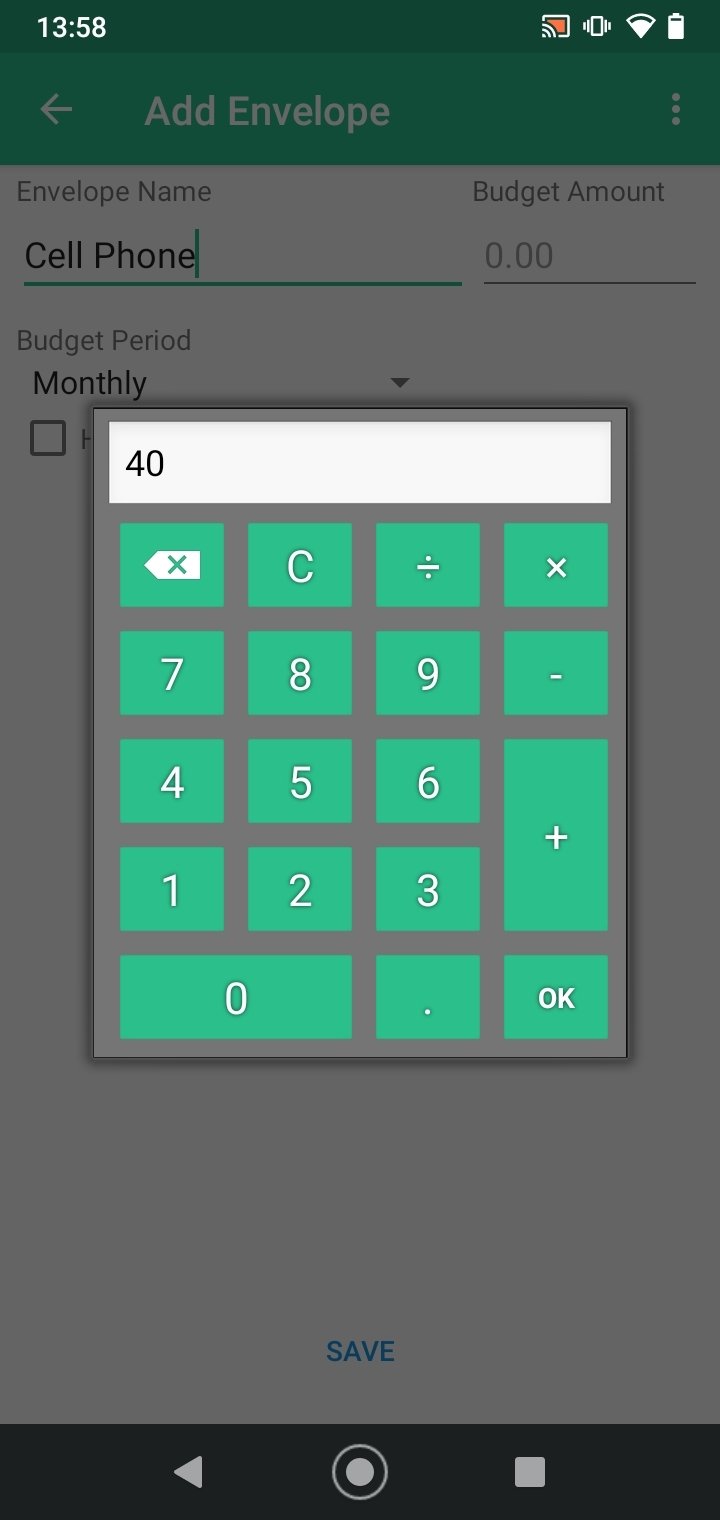The image size is (720, 1520).
Task: Confirm the amount with OK
Action: (x=556, y=997)
